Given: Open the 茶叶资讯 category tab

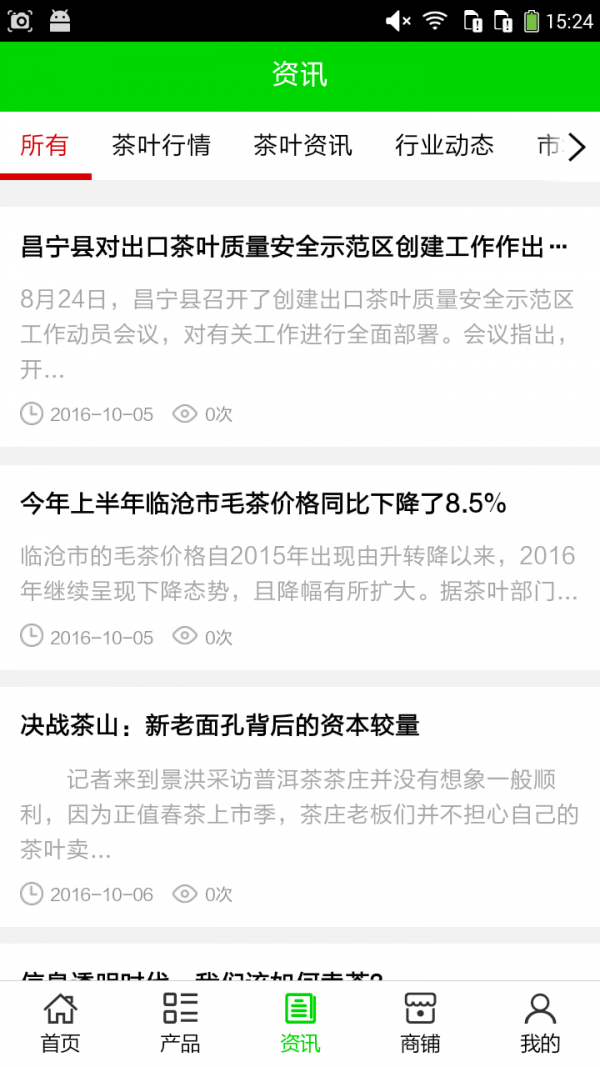Looking at the screenshot, I should [x=302, y=146].
